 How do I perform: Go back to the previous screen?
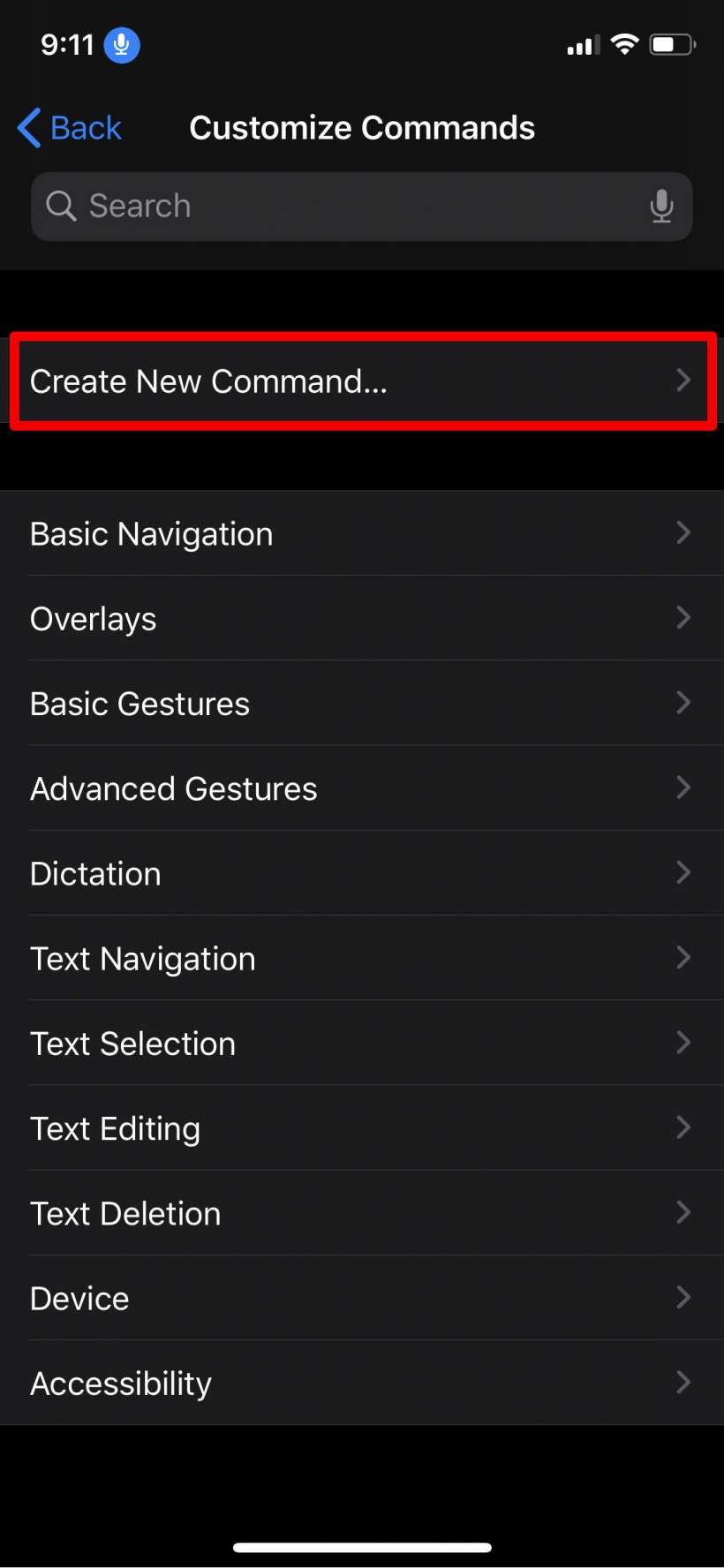coord(71,128)
